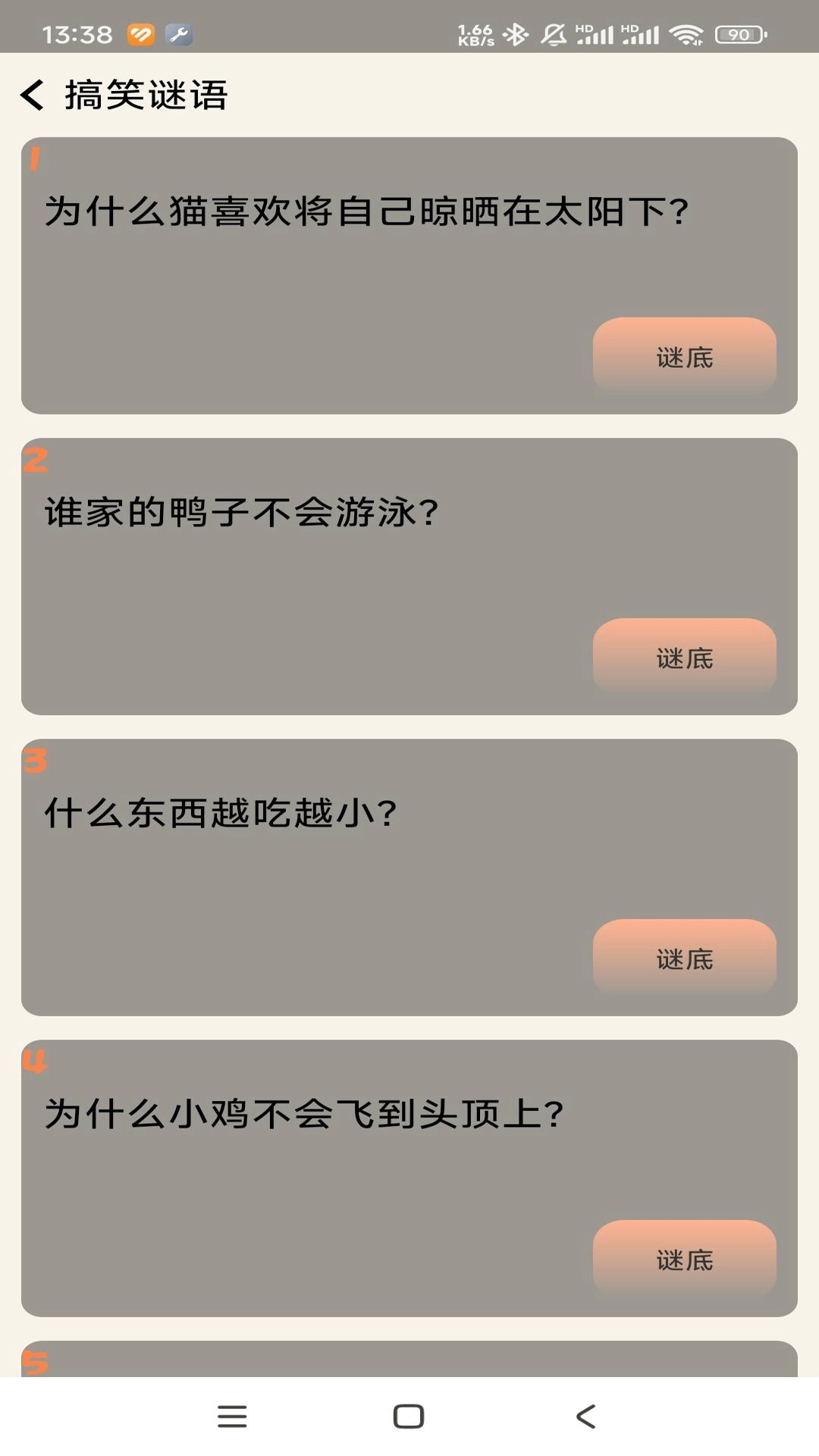
Task: Tap the Bluetooth icon in the status bar
Action: [x=517, y=33]
